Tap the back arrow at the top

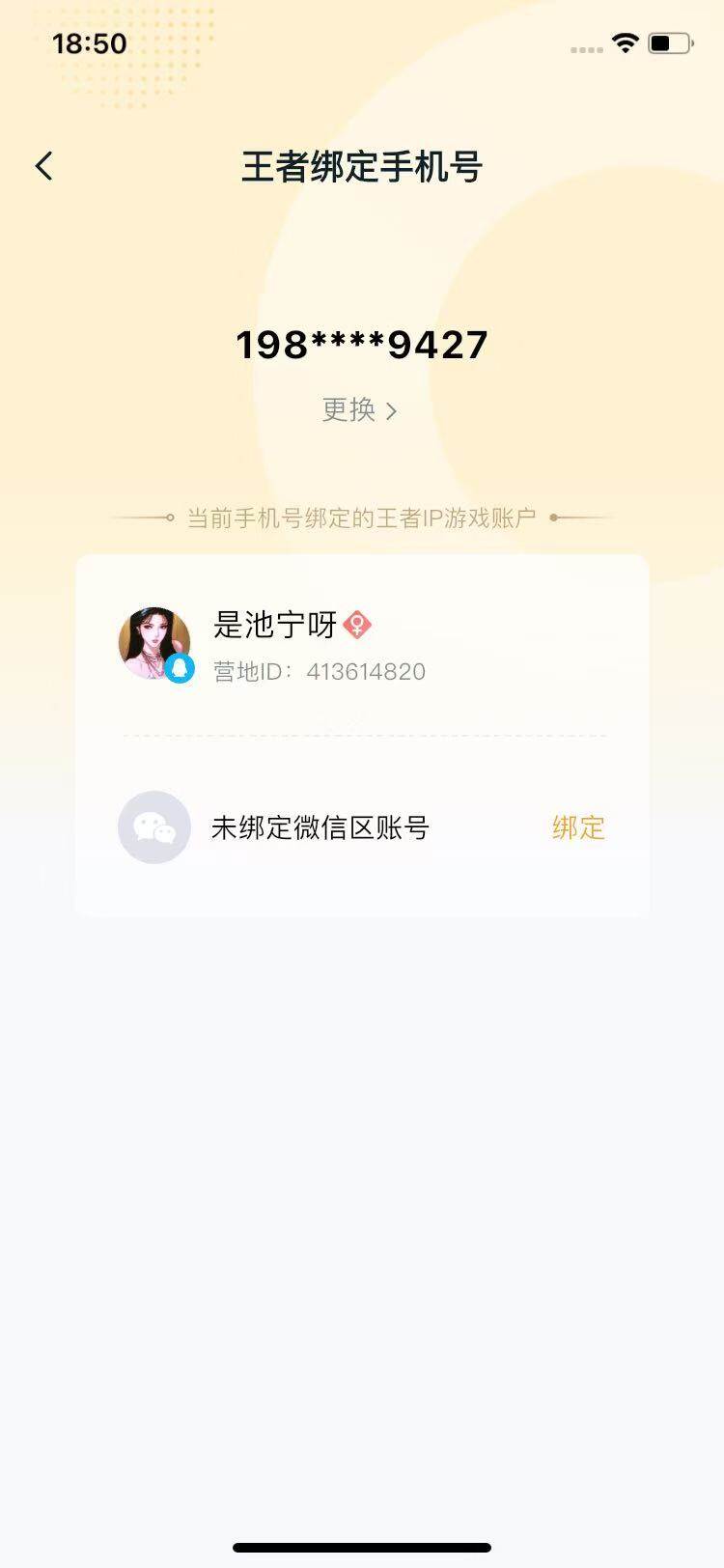[x=43, y=166]
